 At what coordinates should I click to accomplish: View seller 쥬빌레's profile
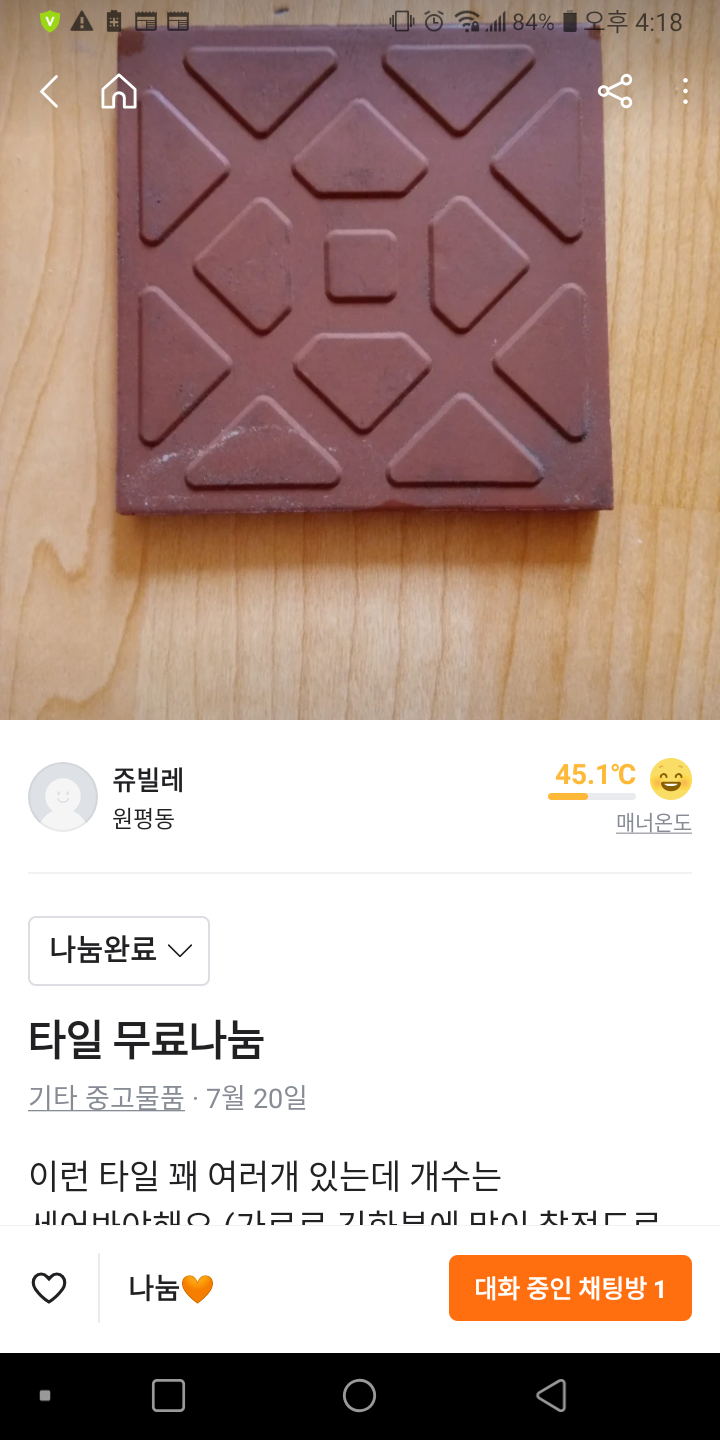point(148,780)
